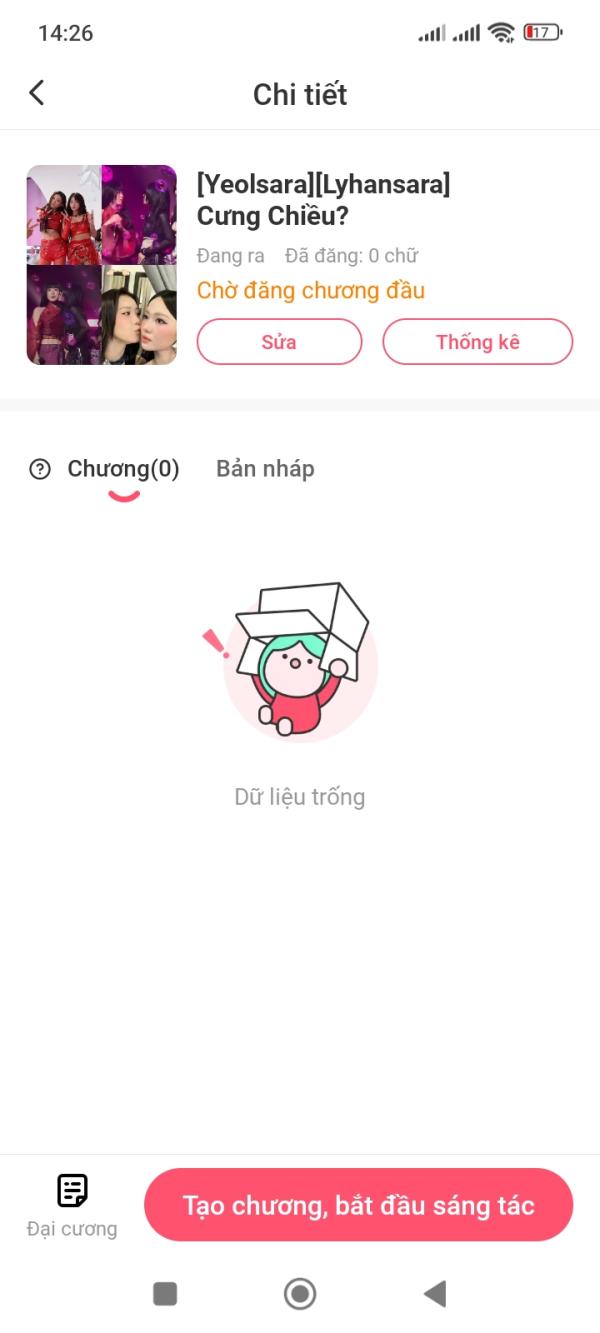Switch to the Bản nháp tab

265,469
